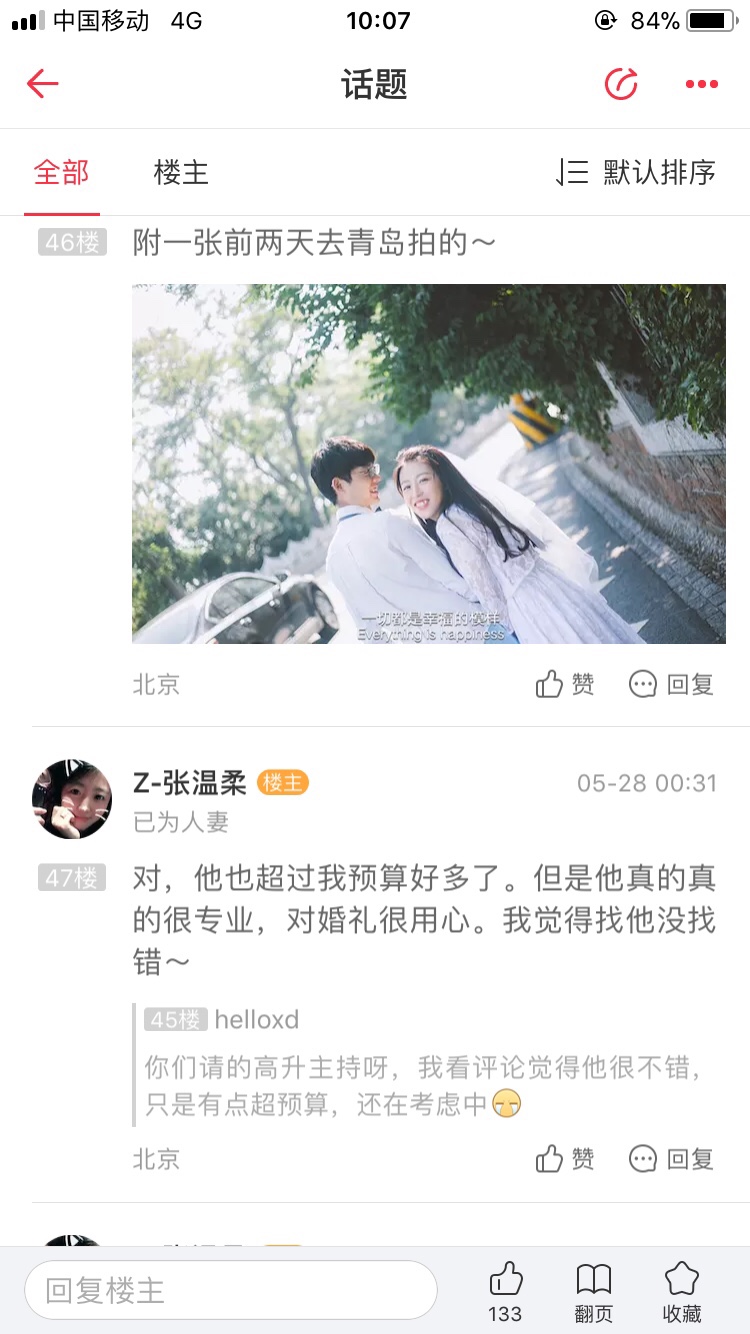Open the wedding photo in the 46楼 post
Image resolution: width=750 pixels, height=1334 pixels.
[x=429, y=464]
